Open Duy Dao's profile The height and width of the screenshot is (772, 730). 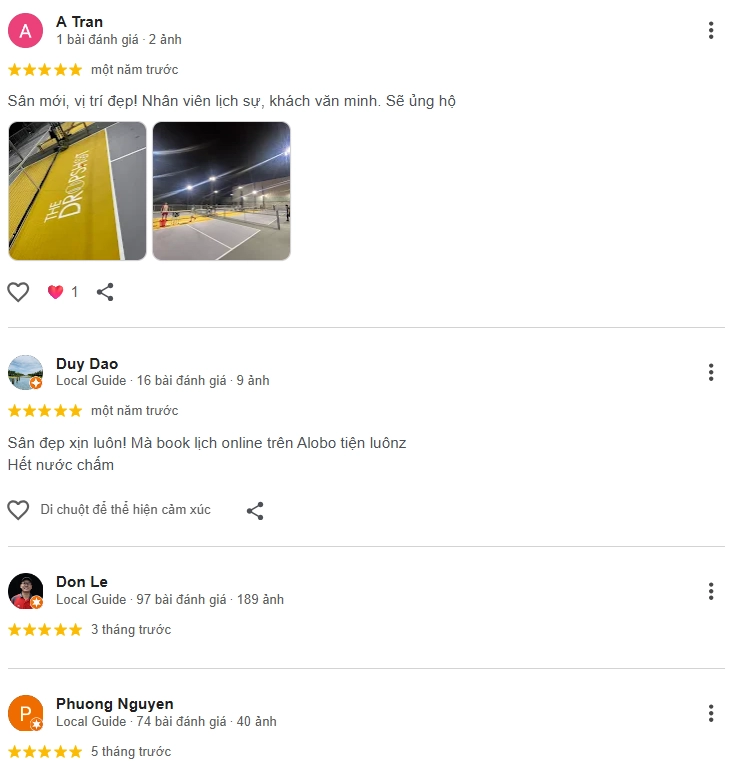coord(86,363)
